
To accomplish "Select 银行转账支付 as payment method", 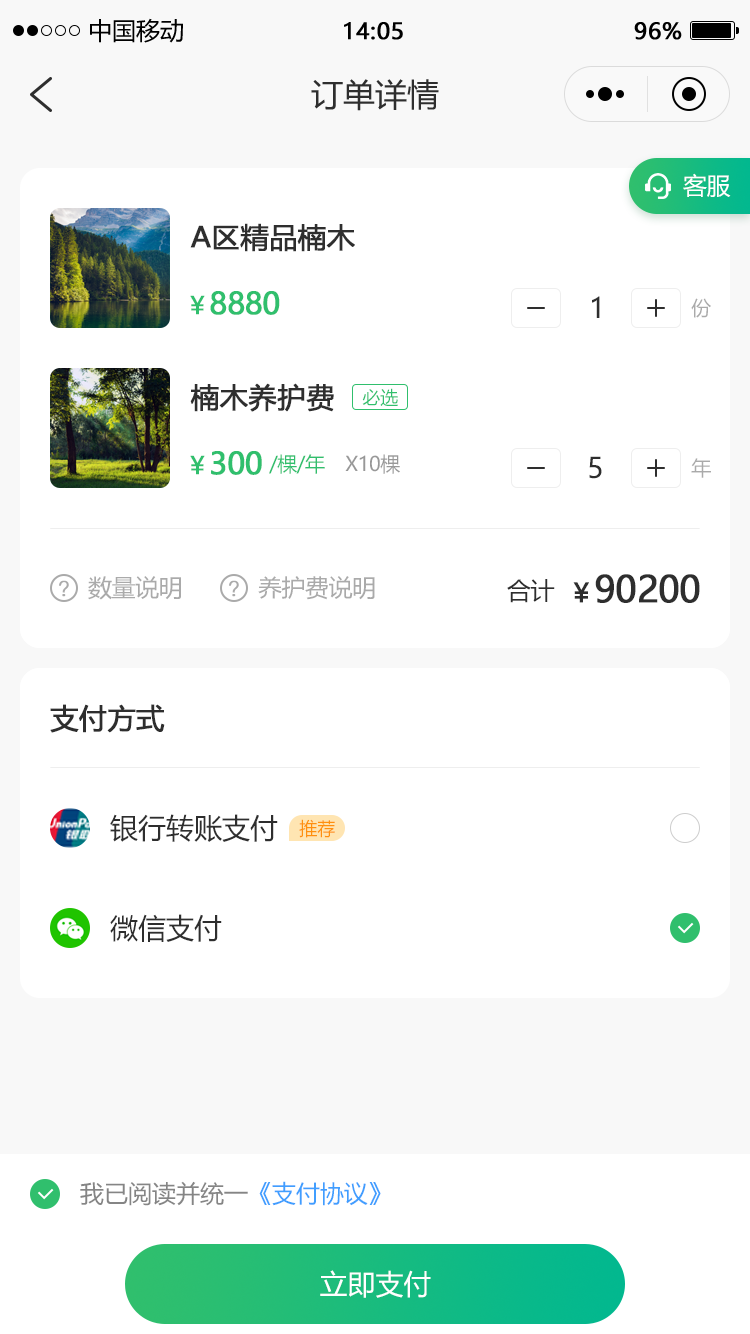I will pos(684,829).
